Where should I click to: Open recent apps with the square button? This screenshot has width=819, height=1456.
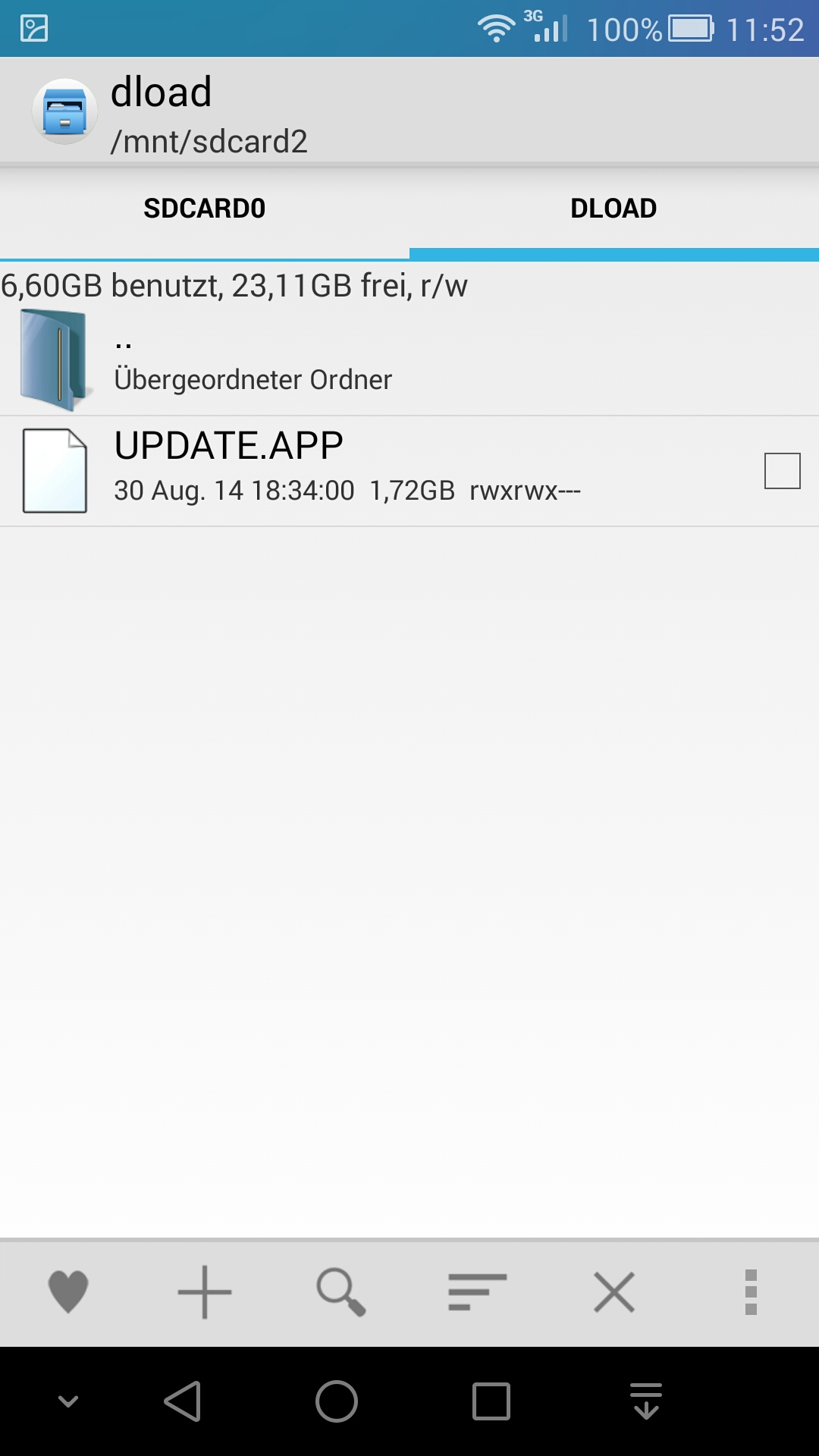491,1401
